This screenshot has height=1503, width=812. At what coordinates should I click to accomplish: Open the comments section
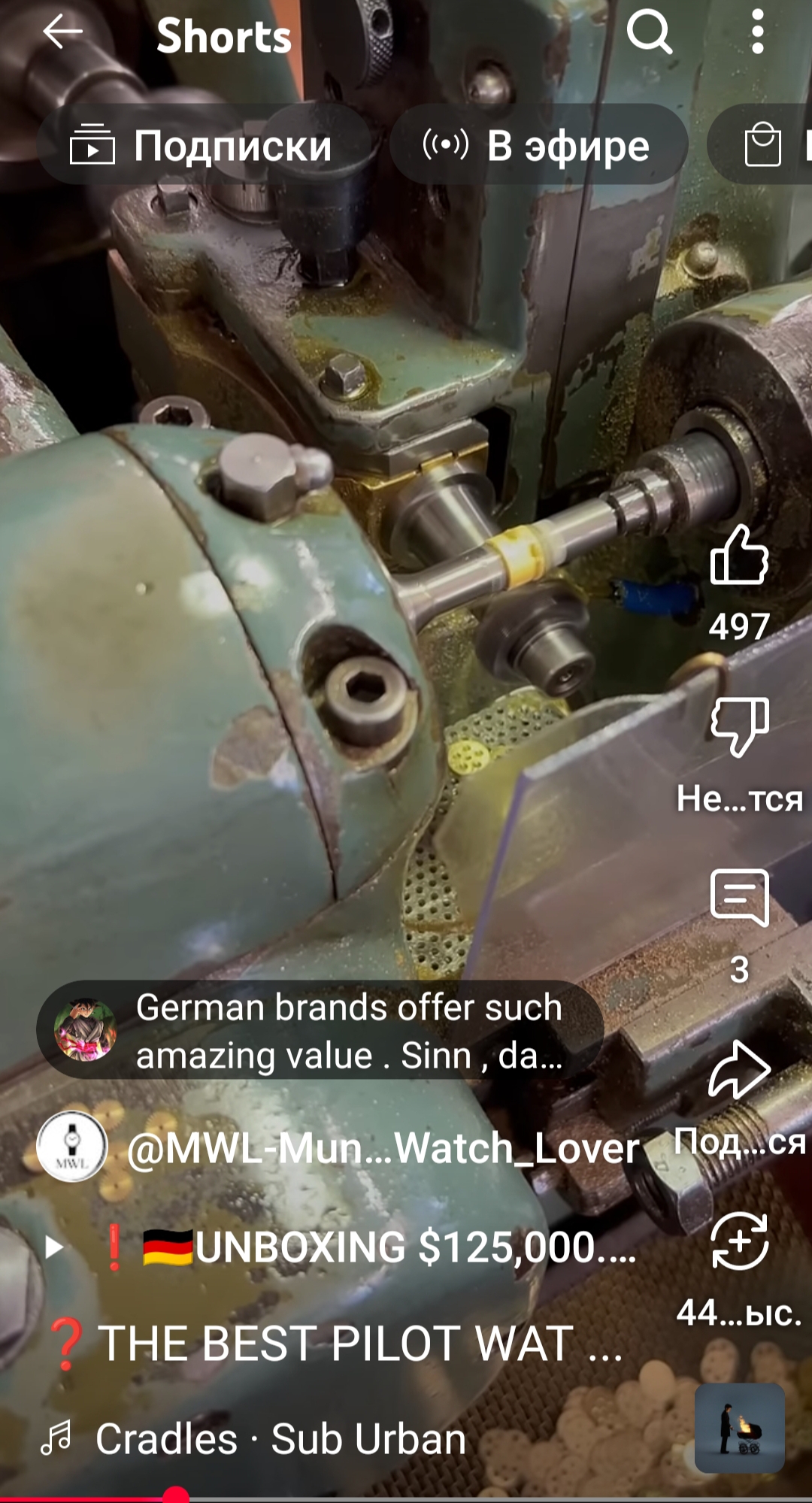pos(739,898)
